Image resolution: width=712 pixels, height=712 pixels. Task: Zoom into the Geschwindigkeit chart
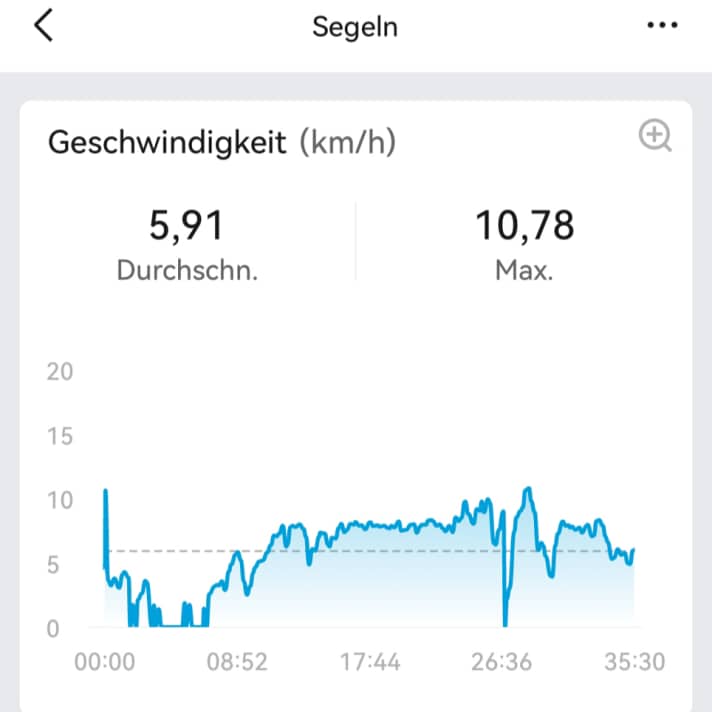coord(655,136)
